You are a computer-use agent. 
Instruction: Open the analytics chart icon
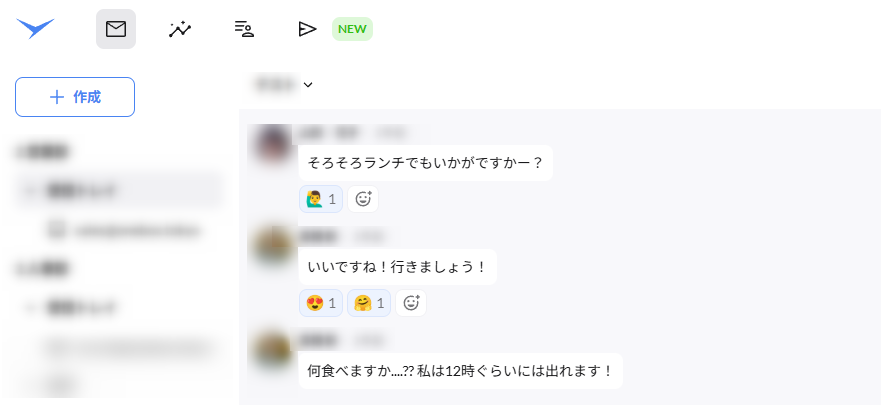[x=180, y=29]
